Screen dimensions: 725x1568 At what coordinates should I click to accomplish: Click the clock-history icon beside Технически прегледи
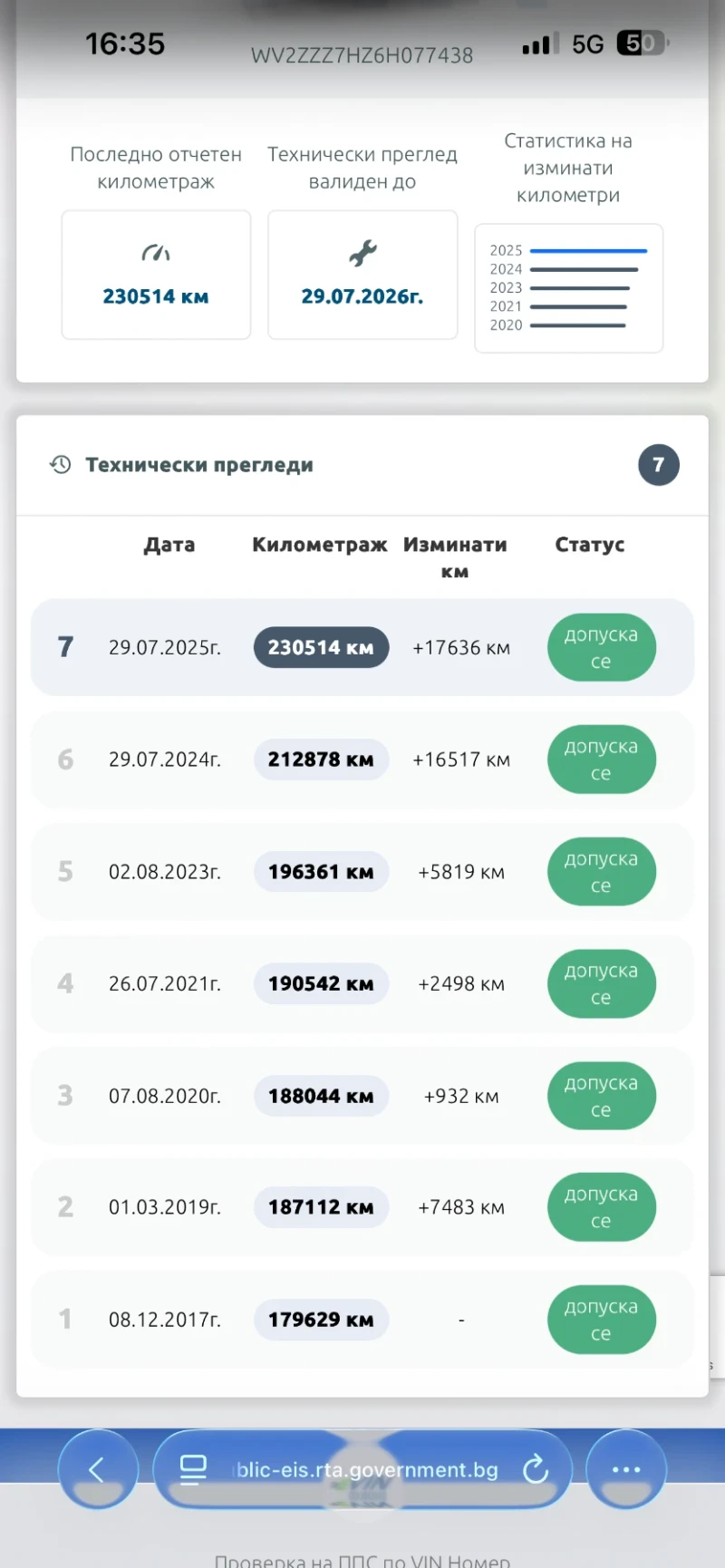pyautogui.click(x=60, y=465)
